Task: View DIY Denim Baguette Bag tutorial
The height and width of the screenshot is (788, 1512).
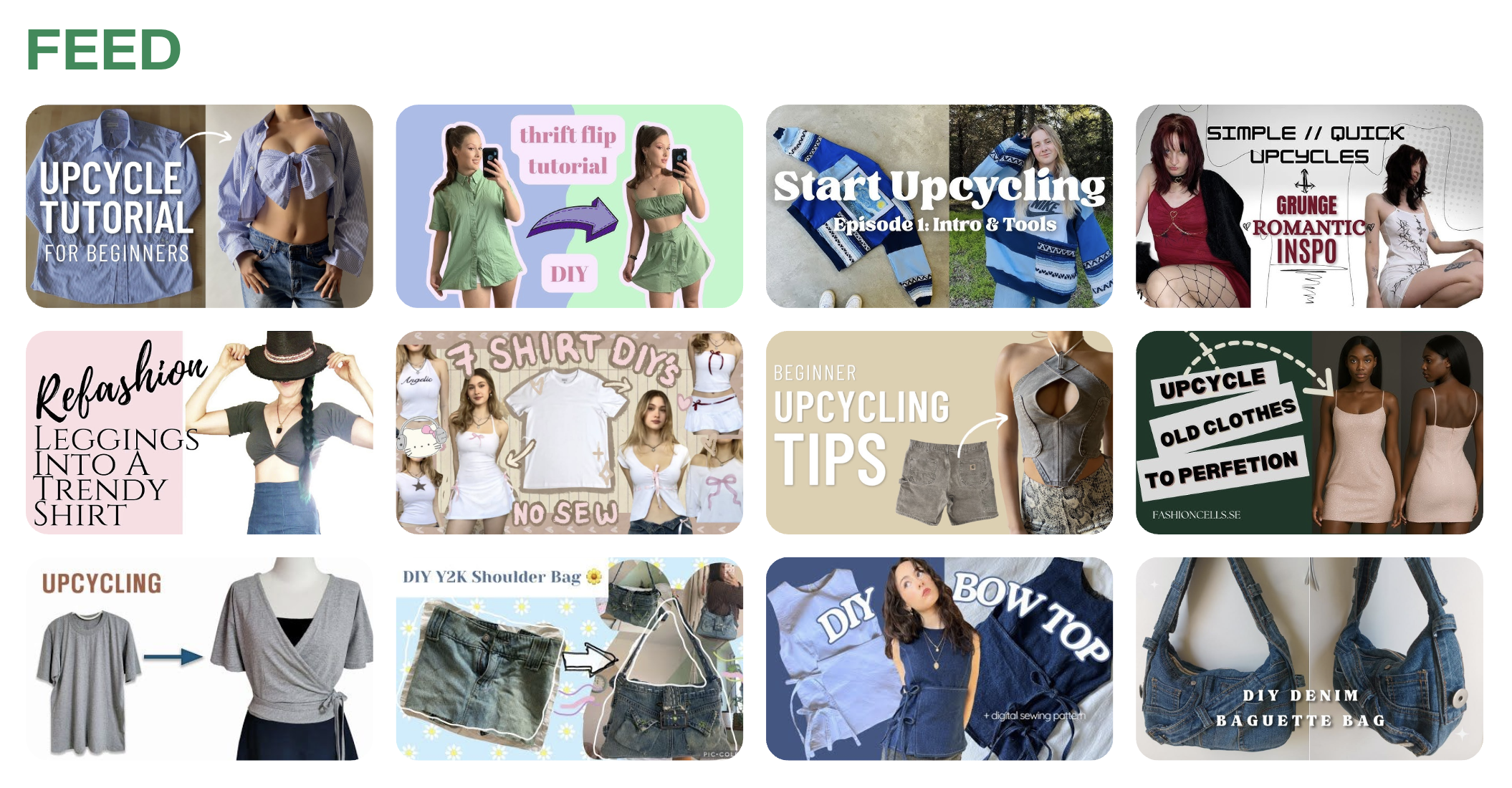Action: (x=1308, y=658)
